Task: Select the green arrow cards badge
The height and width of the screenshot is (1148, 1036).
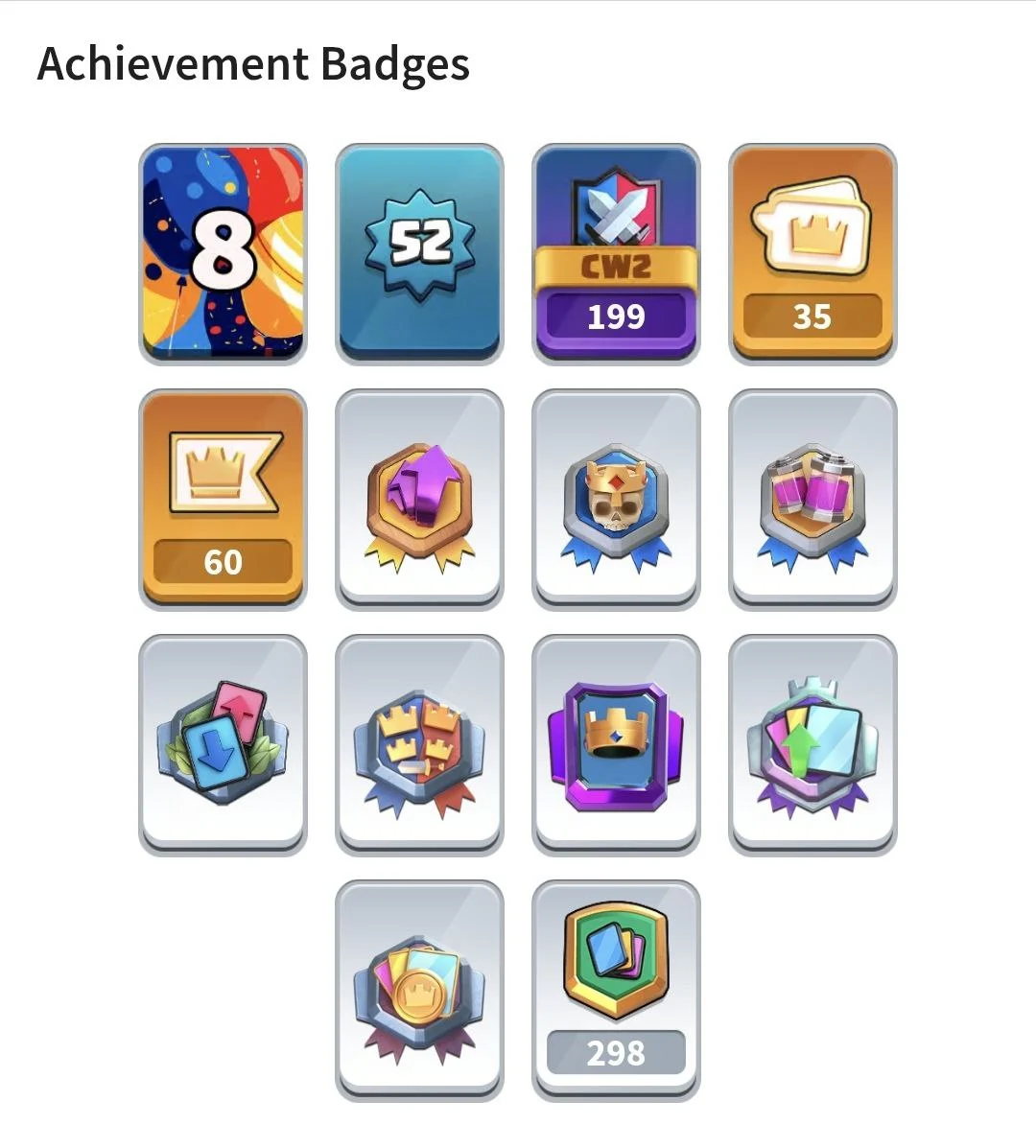Action: pyautogui.click(x=812, y=744)
